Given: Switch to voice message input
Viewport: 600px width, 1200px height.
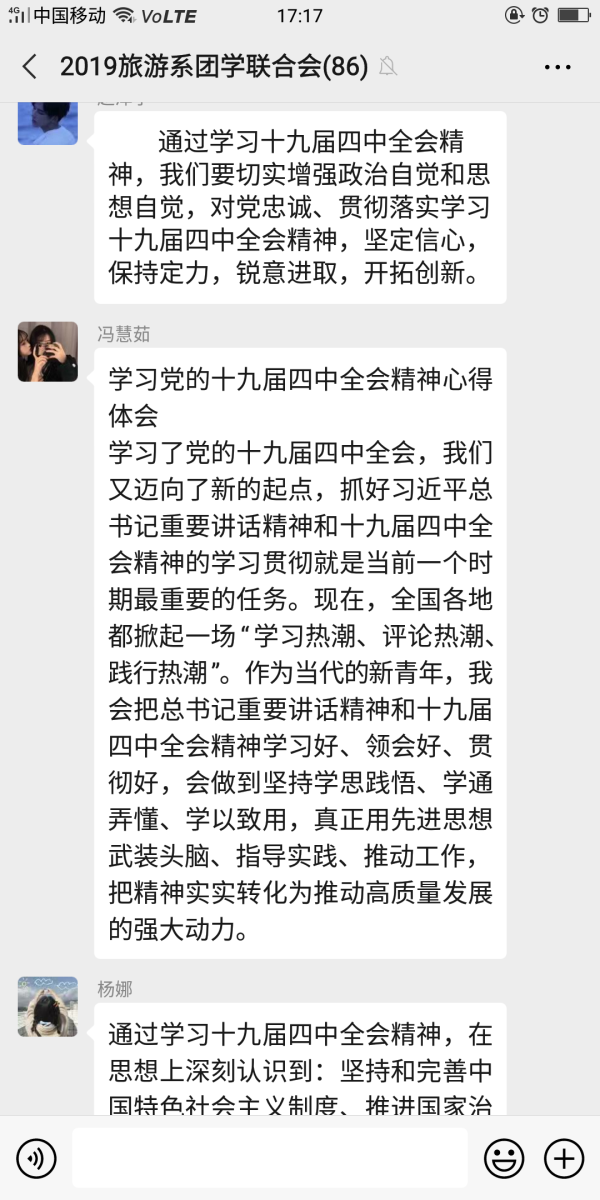Looking at the screenshot, I should tap(37, 1158).
